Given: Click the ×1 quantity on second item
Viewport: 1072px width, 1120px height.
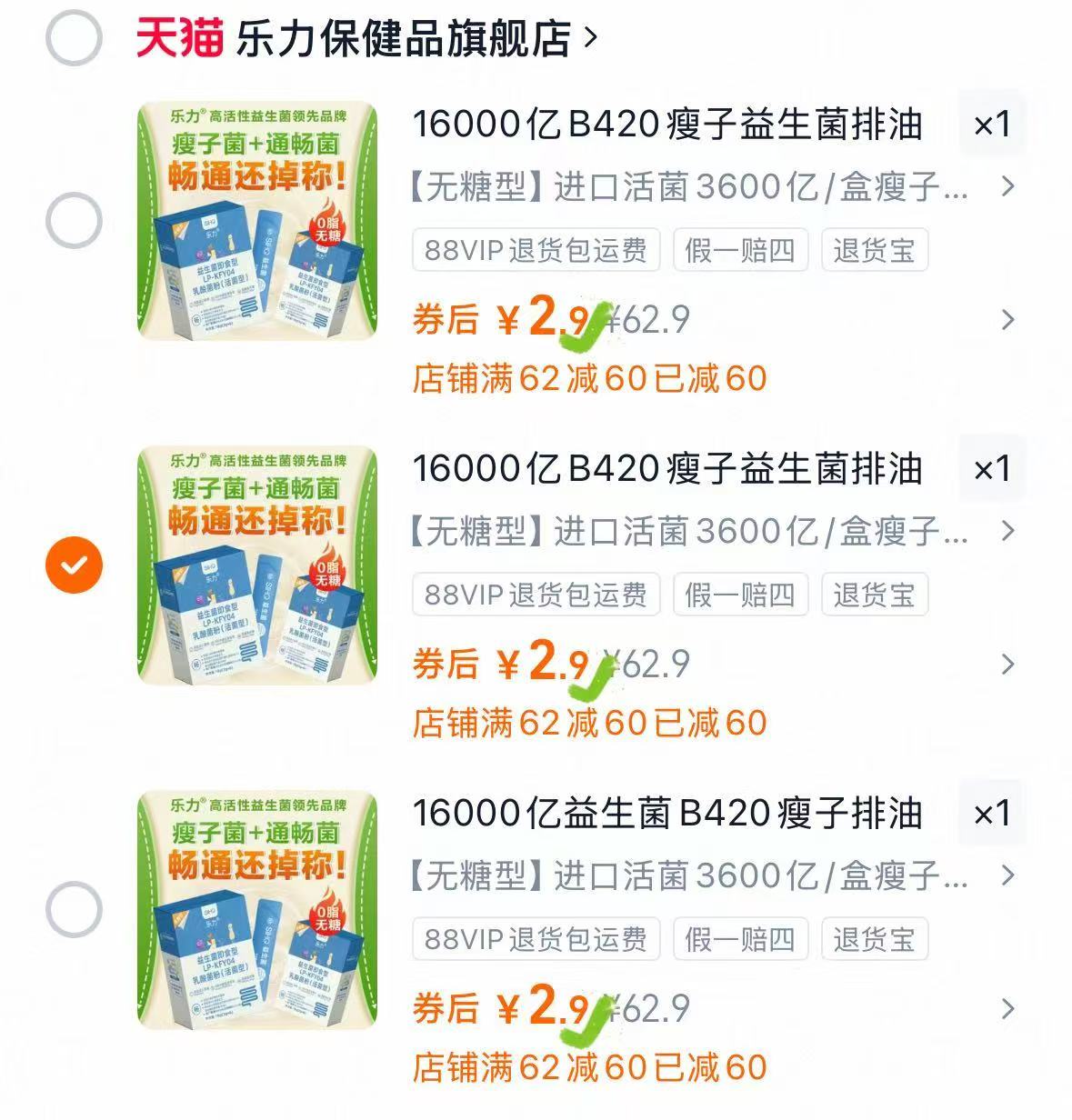Looking at the screenshot, I should pos(992,469).
